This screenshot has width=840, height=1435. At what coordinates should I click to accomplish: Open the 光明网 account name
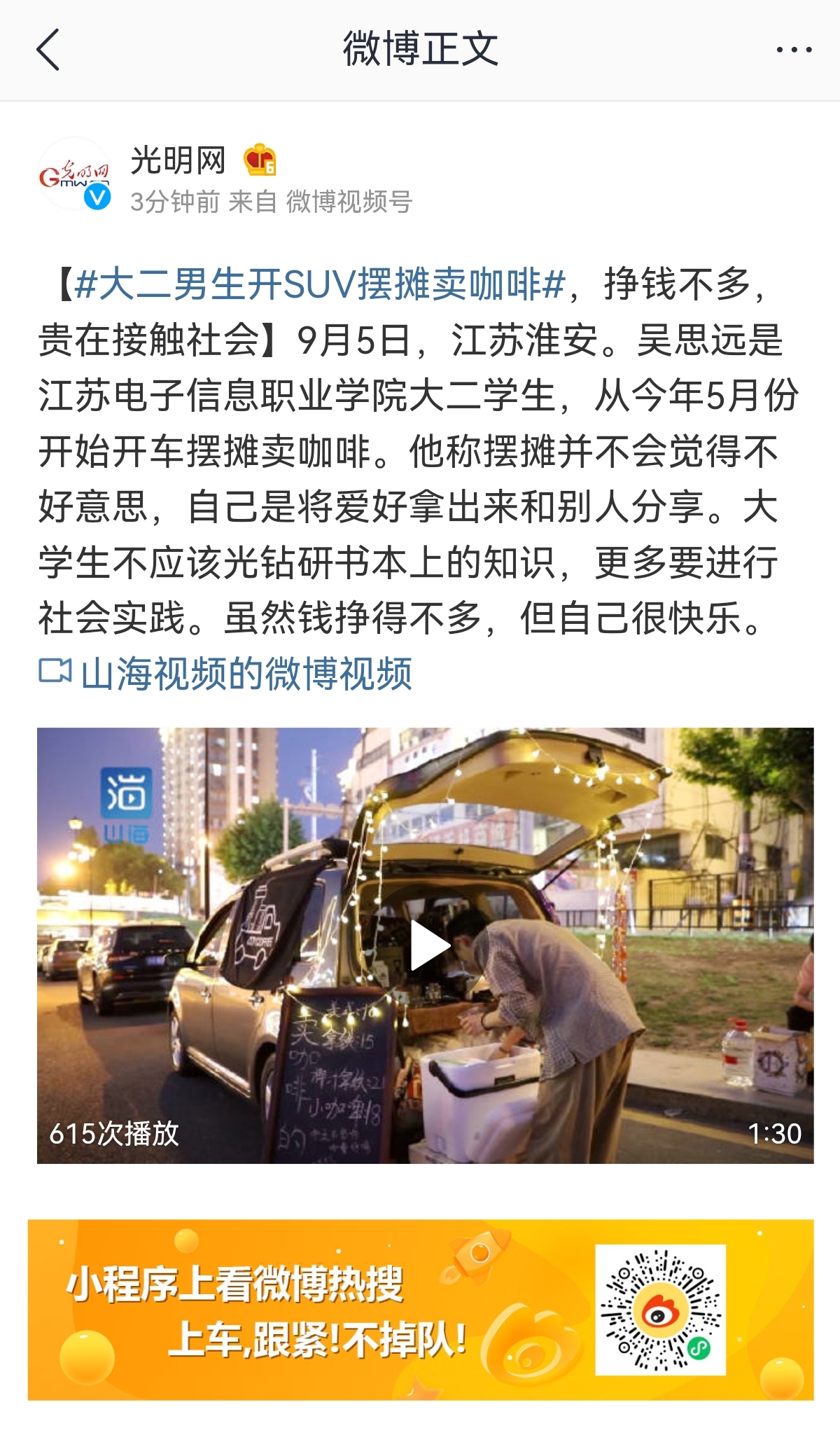point(178,160)
